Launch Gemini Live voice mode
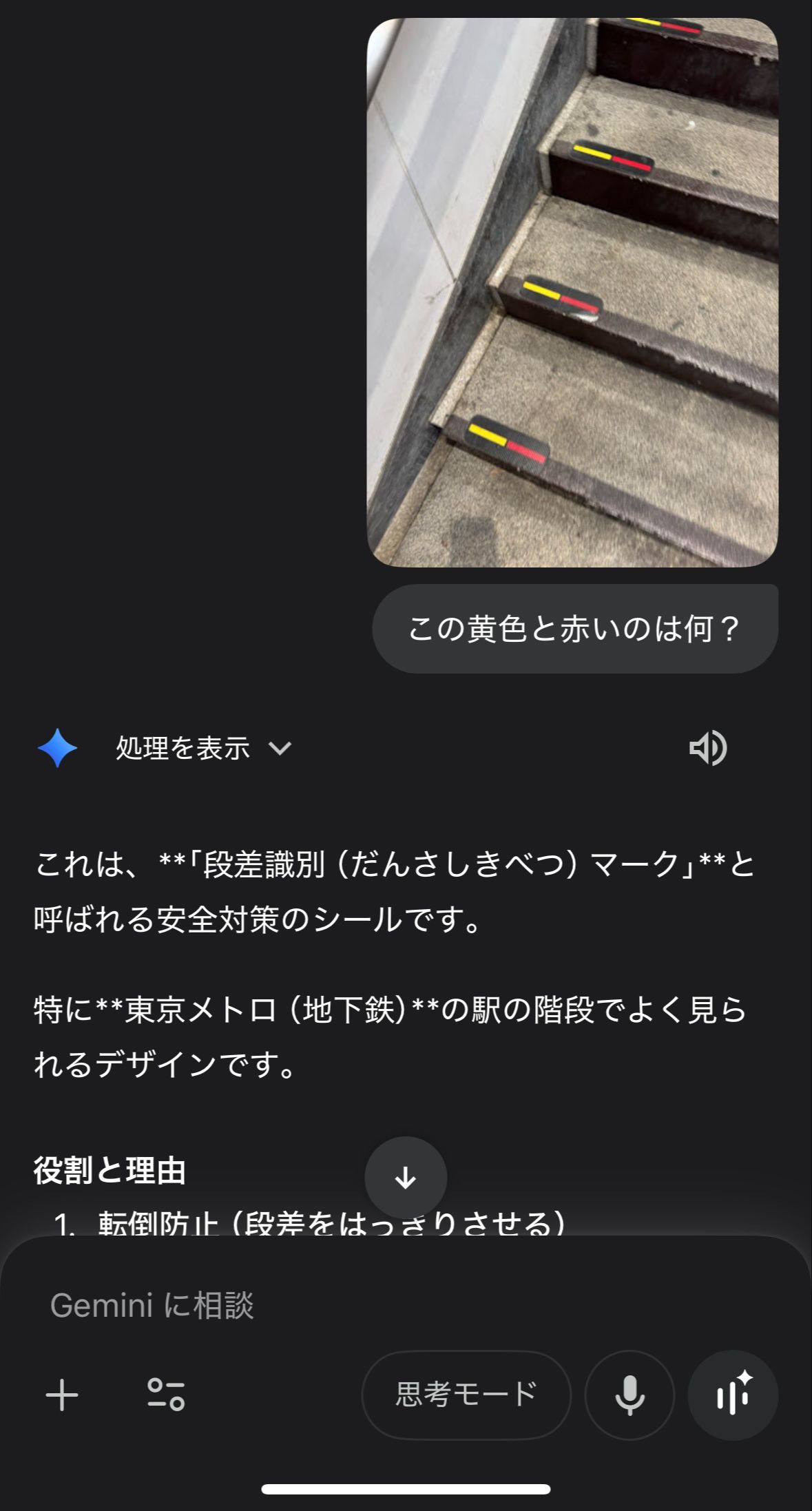 click(x=733, y=1395)
